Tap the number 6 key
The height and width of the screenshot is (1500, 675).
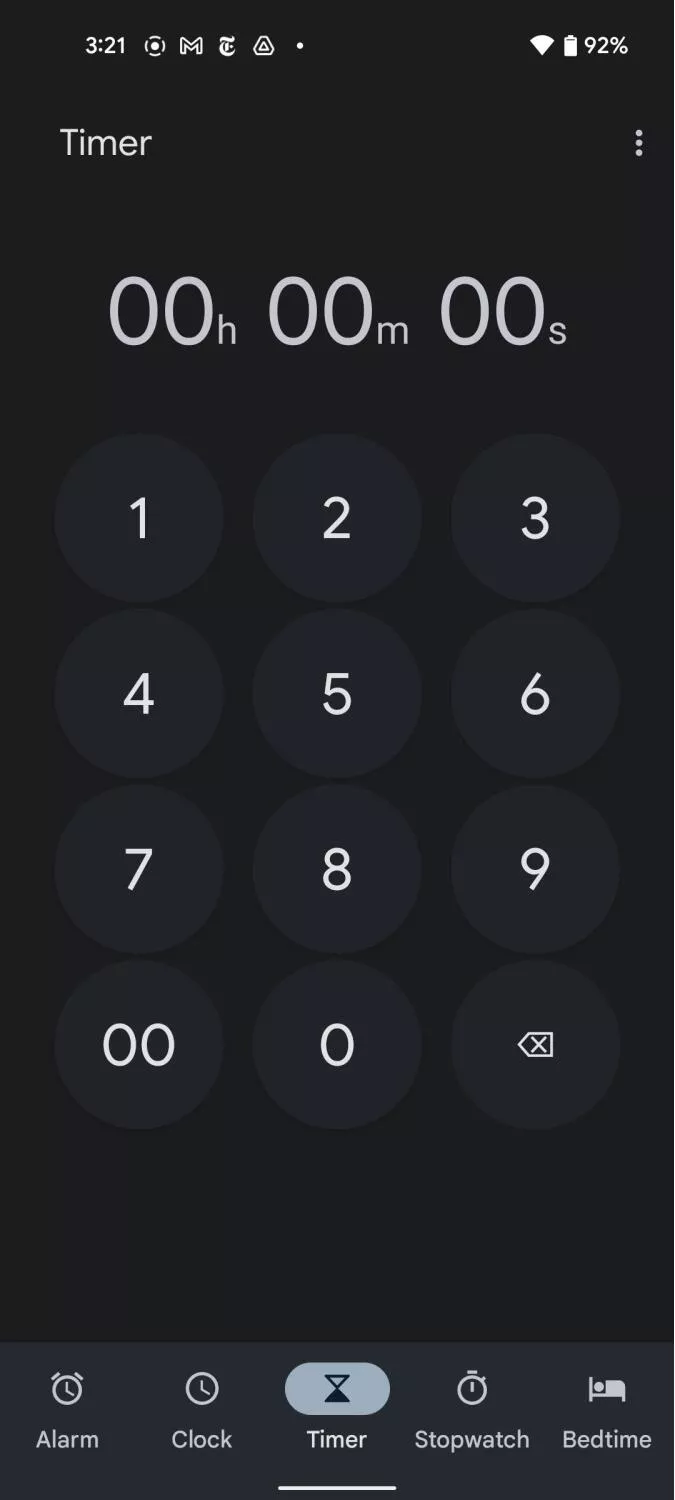535,694
